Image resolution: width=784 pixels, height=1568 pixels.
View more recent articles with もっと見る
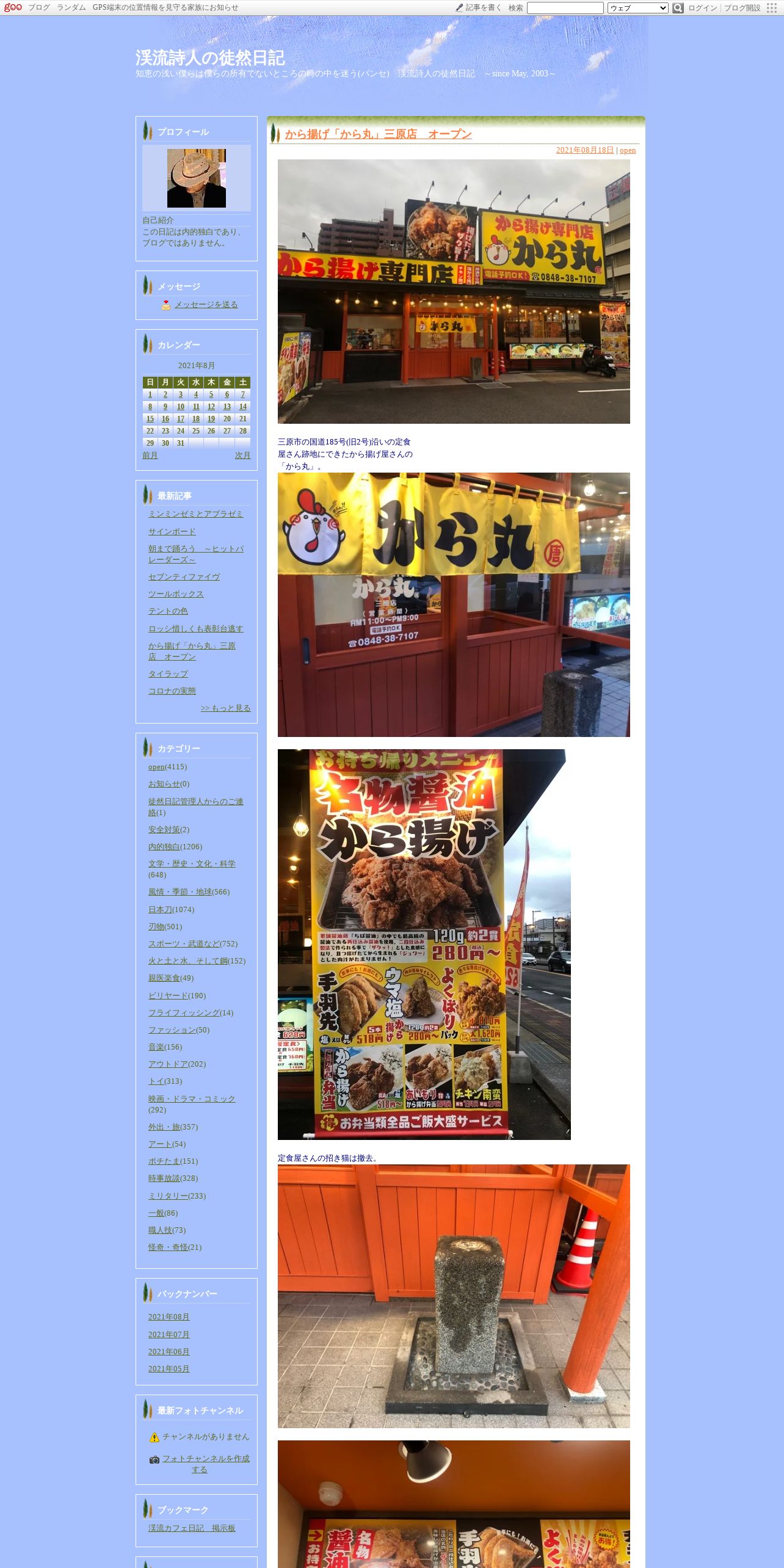tap(226, 708)
